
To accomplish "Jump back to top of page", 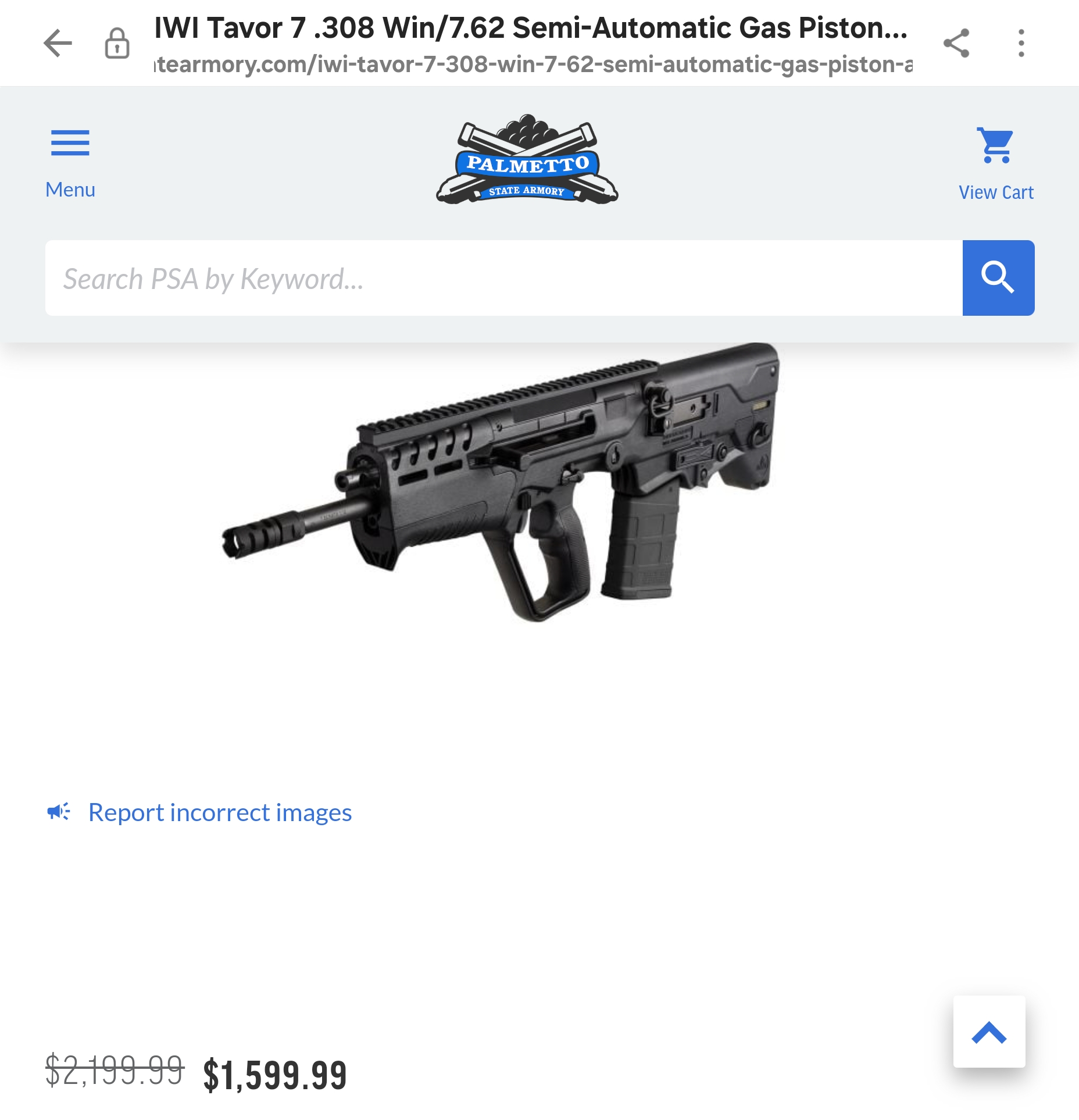I will (x=988, y=1032).
